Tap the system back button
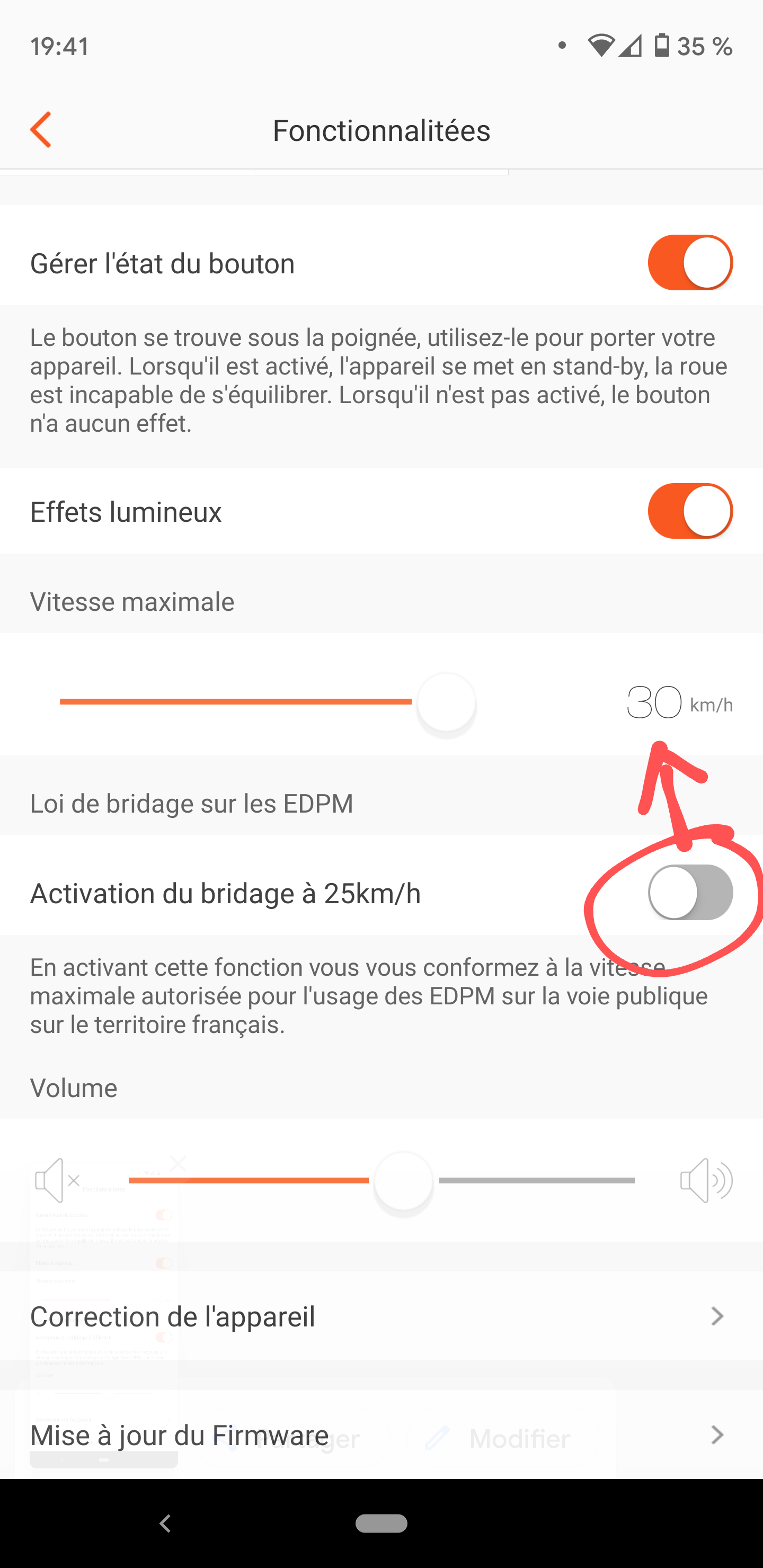The width and height of the screenshot is (763, 1568). [164, 1524]
